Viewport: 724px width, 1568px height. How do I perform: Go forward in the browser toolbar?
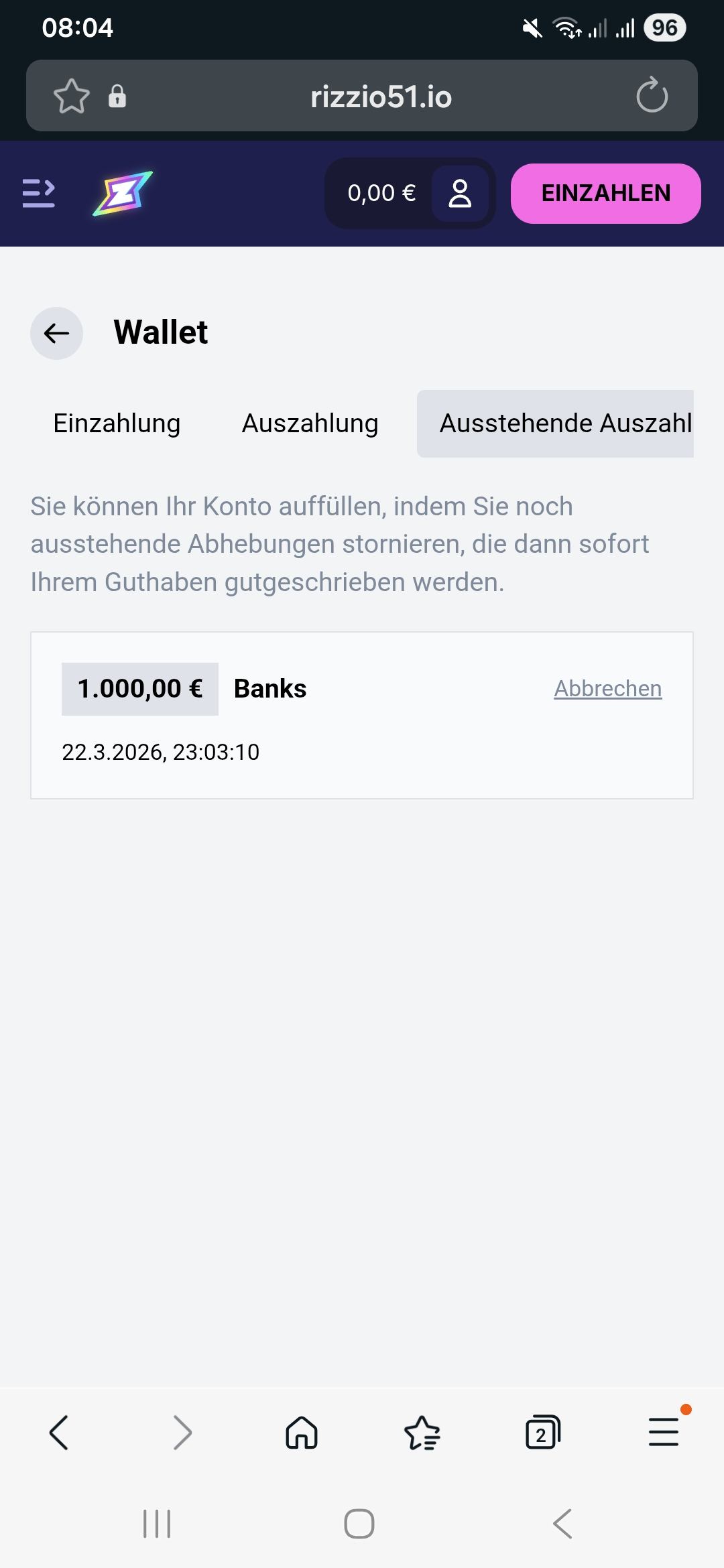[x=182, y=1433]
